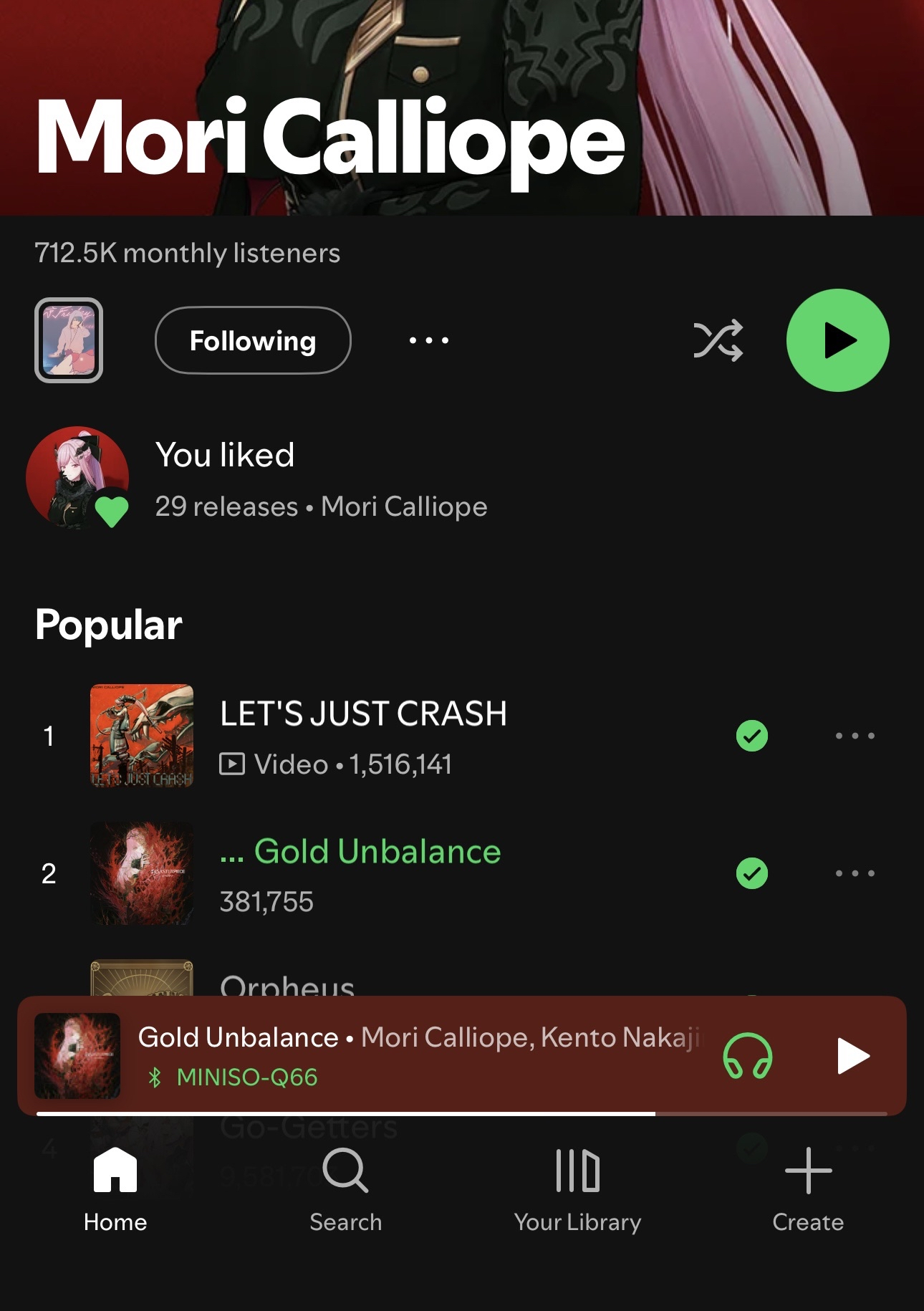Image resolution: width=924 pixels, height=1311 pixels.
Task: Open artist options three-dot menu
Action: pyautogui.click(x=428, y=340)
